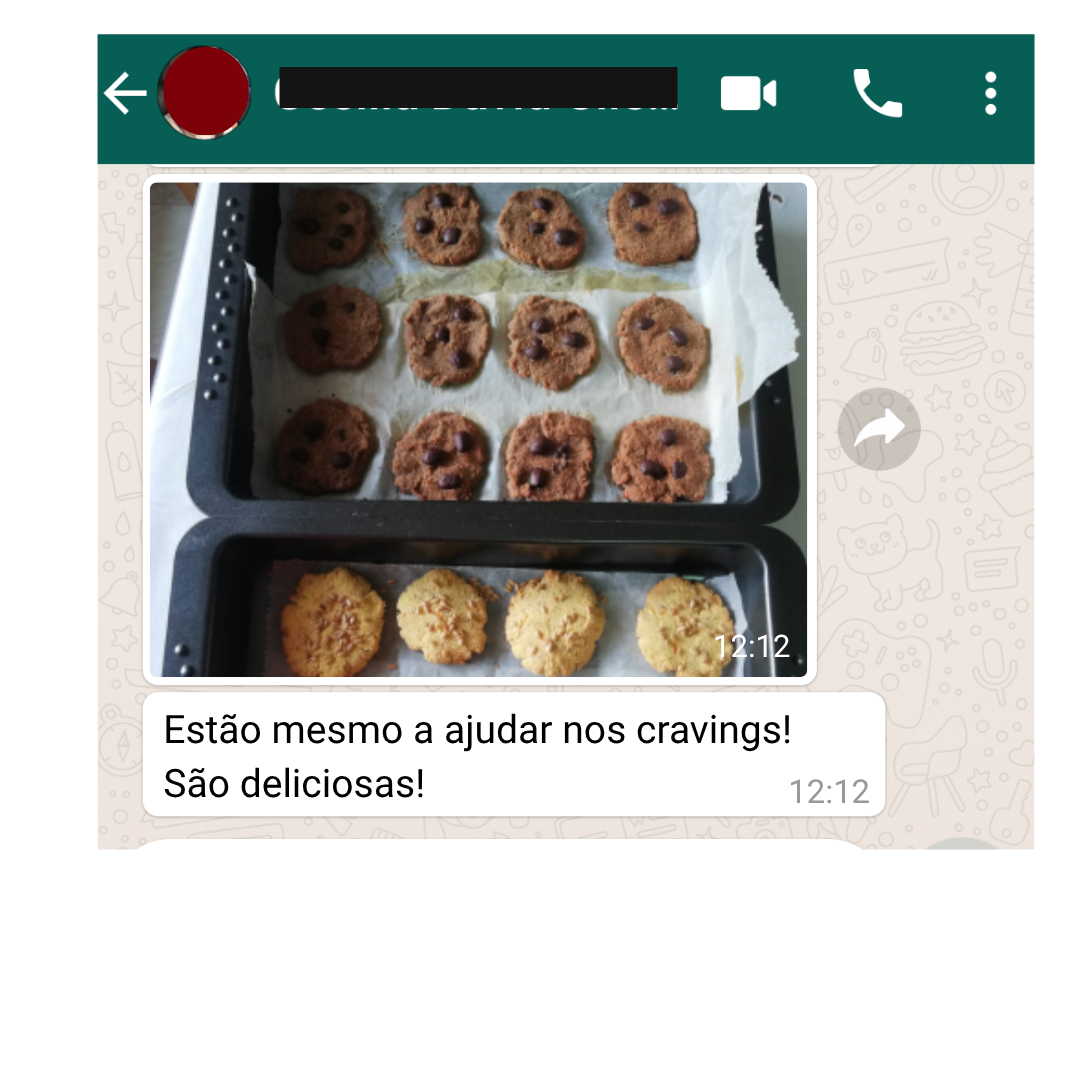This screenshot has height=1080, width=1080.
Task: Open the cookies photo in full view
Action: pyautogui.click(x=478, y=428)
